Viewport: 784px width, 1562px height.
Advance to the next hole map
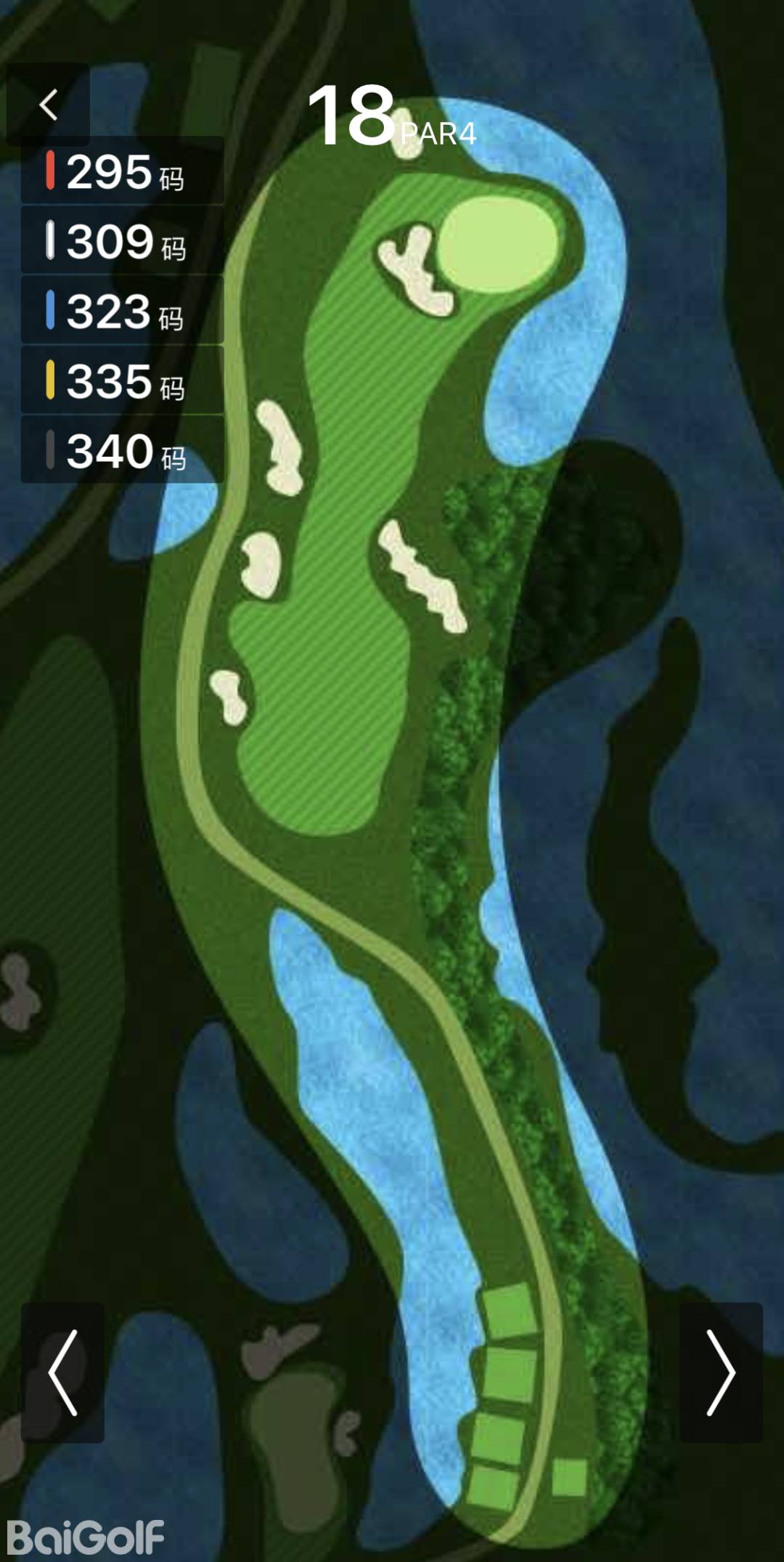click(x=721, y=1372)
